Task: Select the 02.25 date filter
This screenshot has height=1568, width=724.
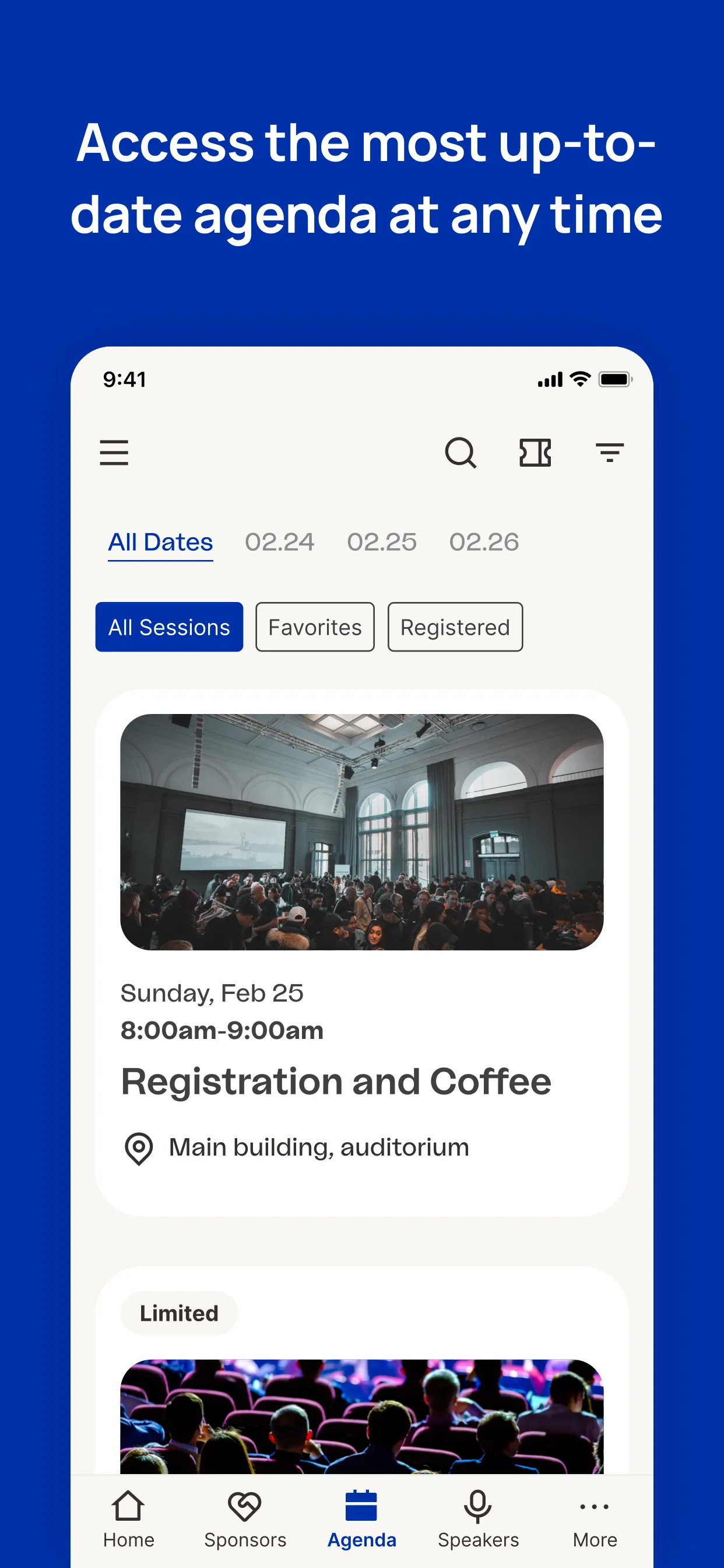Action: coord(382,542)
